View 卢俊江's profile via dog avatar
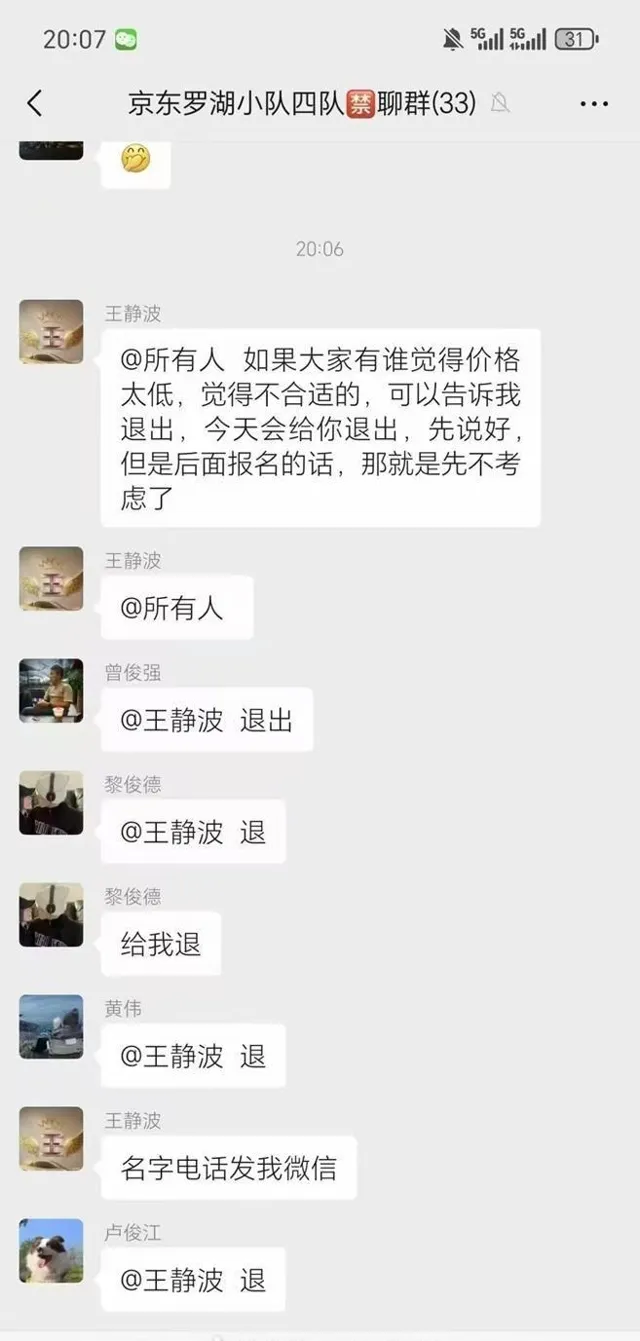Viewport: 640px width, 1341px height. [51, 1251]
